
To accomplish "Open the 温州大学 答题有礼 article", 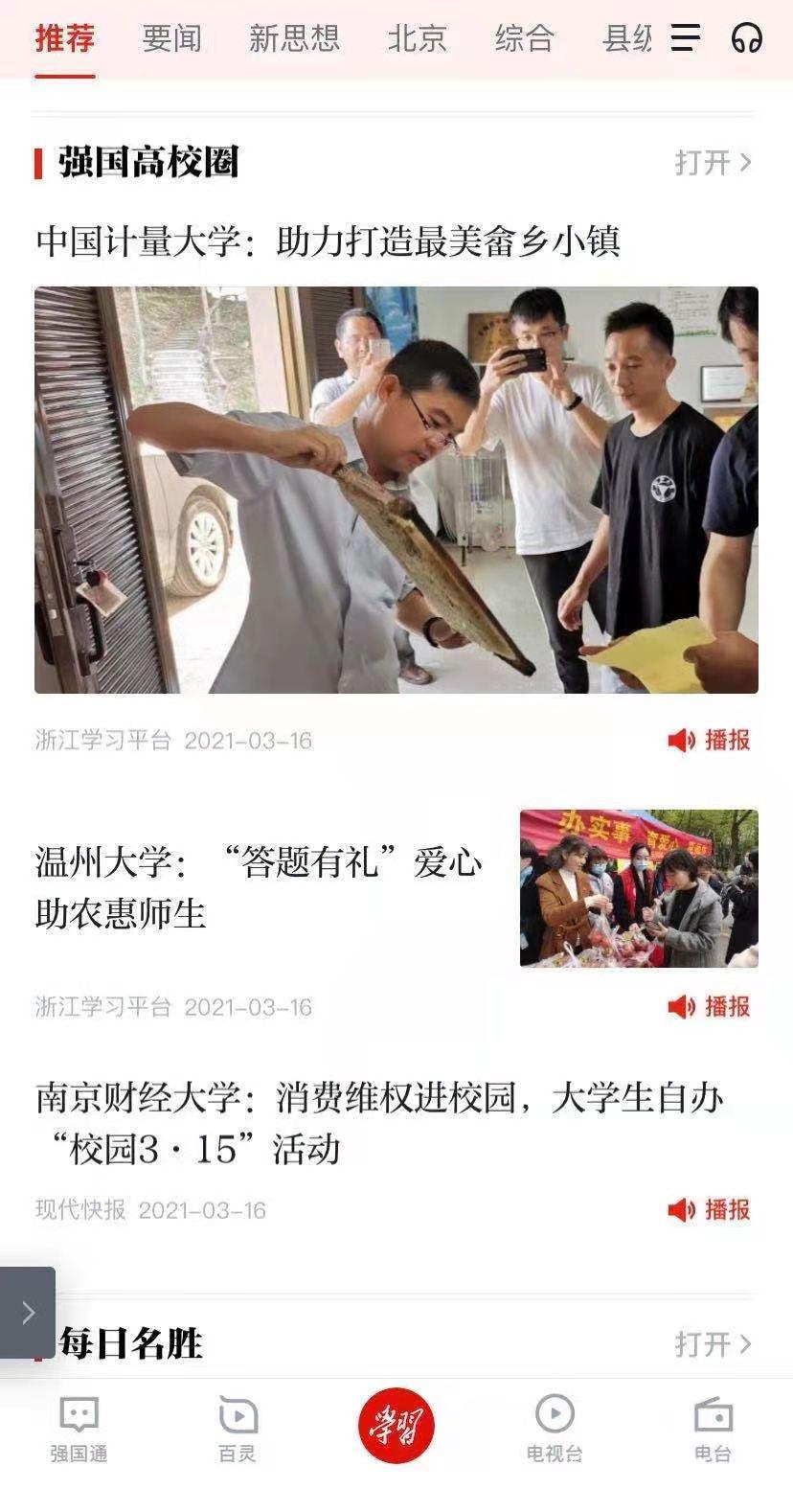I will coord(259,887).
